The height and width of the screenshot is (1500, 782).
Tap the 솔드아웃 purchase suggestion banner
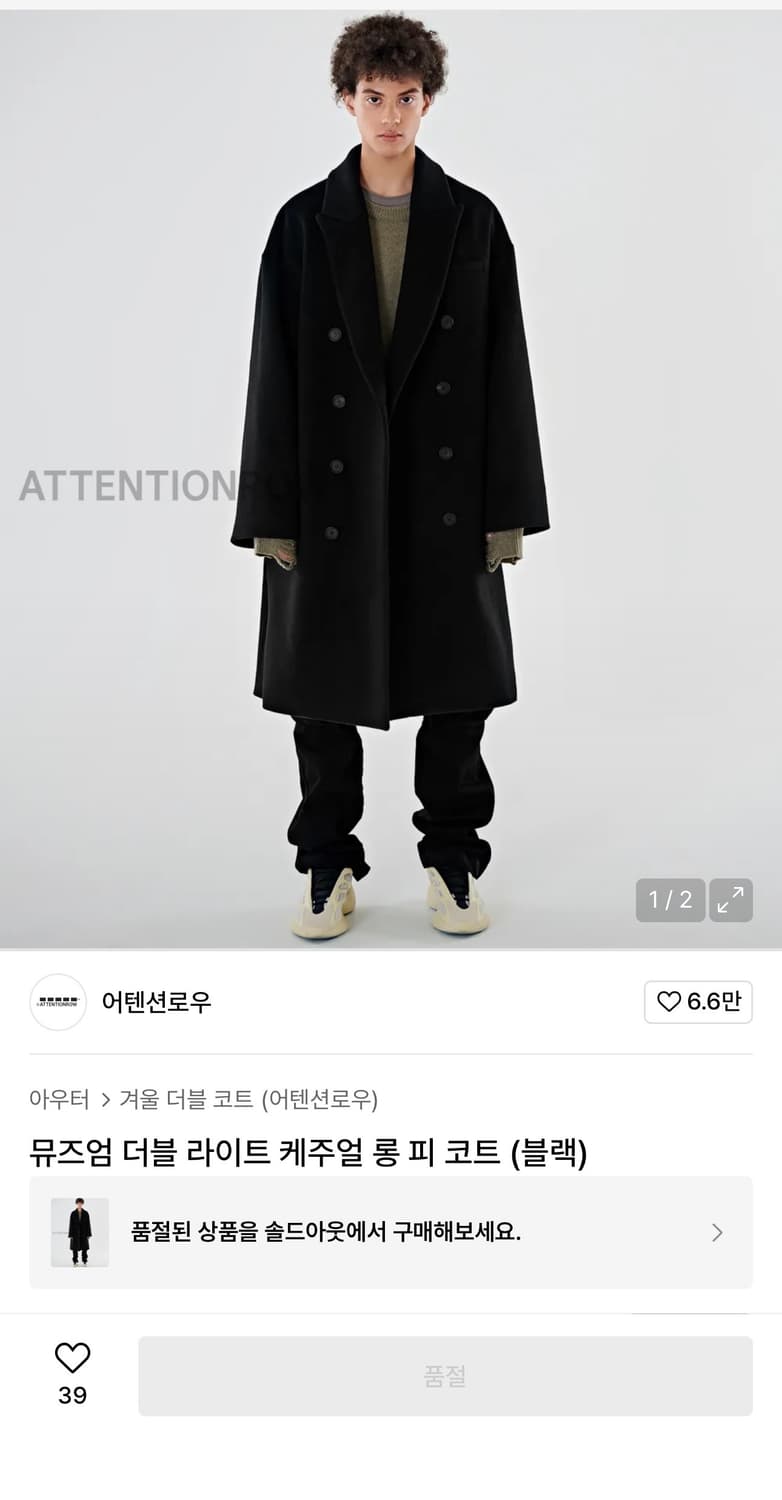coord(390,1231)
